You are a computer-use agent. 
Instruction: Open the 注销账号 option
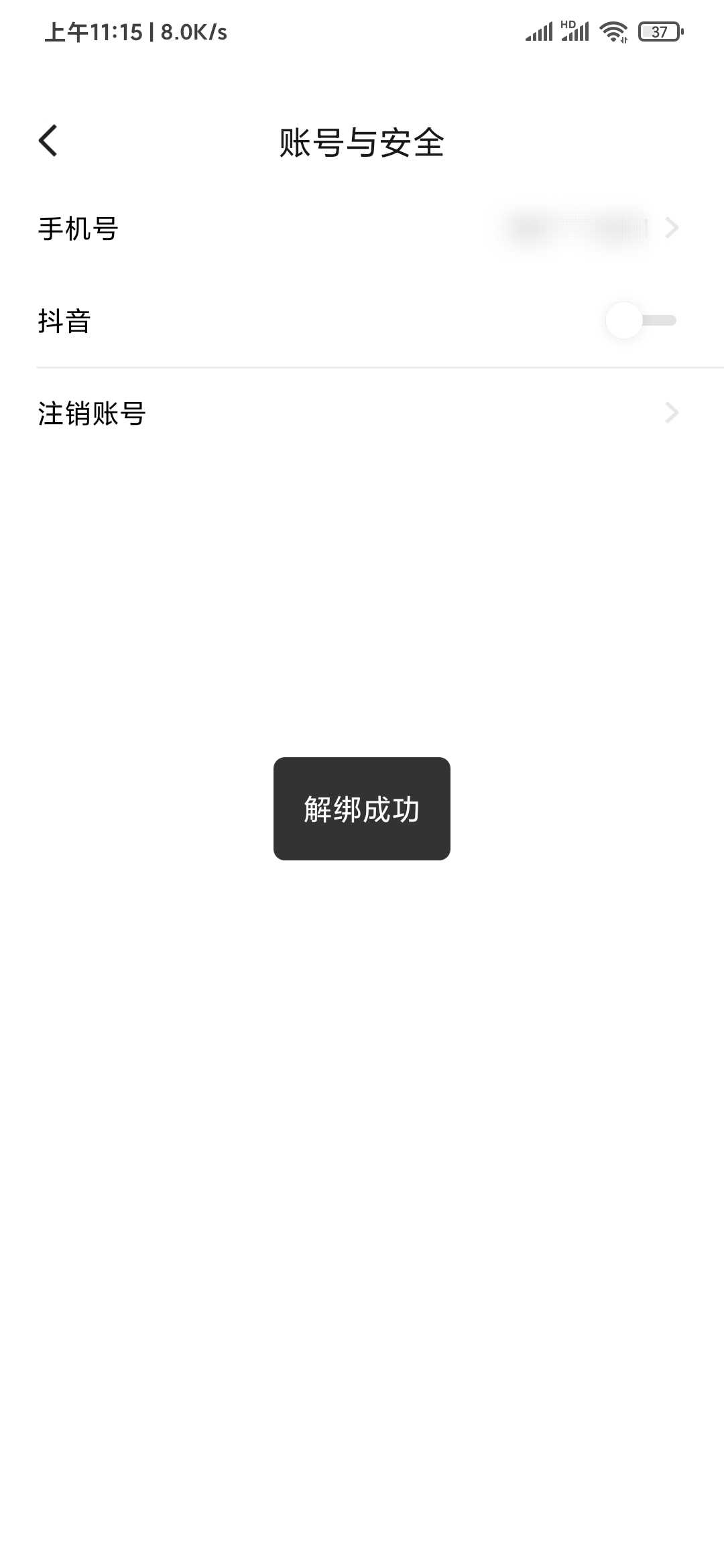tap(362, 413)
